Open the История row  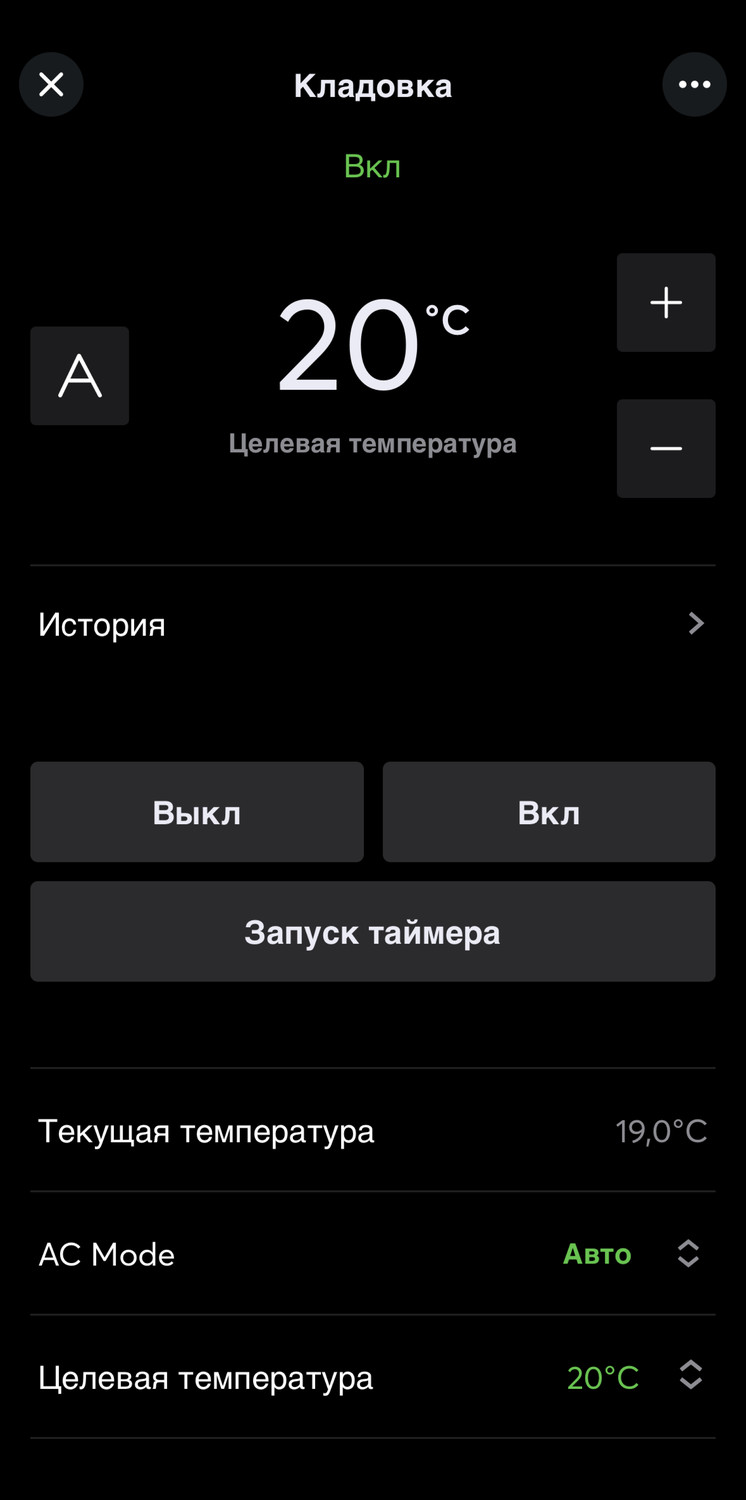pyautogui.click(x=372, y=625)
